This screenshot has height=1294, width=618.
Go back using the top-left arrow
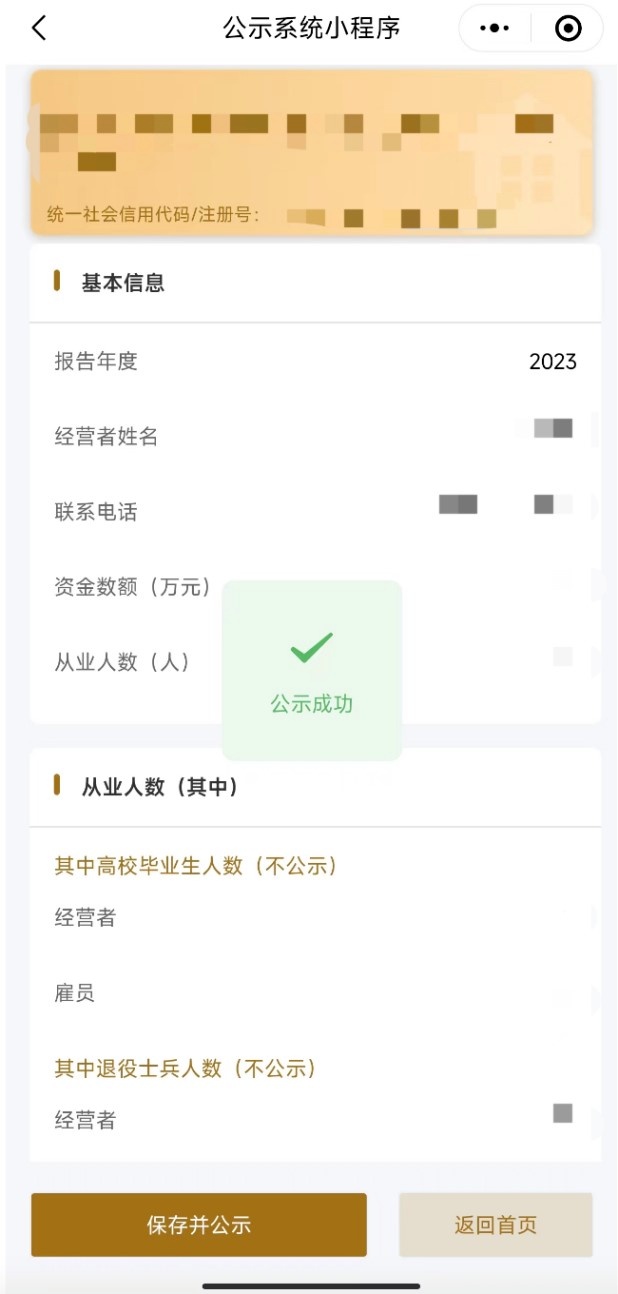pyautogui.click(x=39, y=28)
